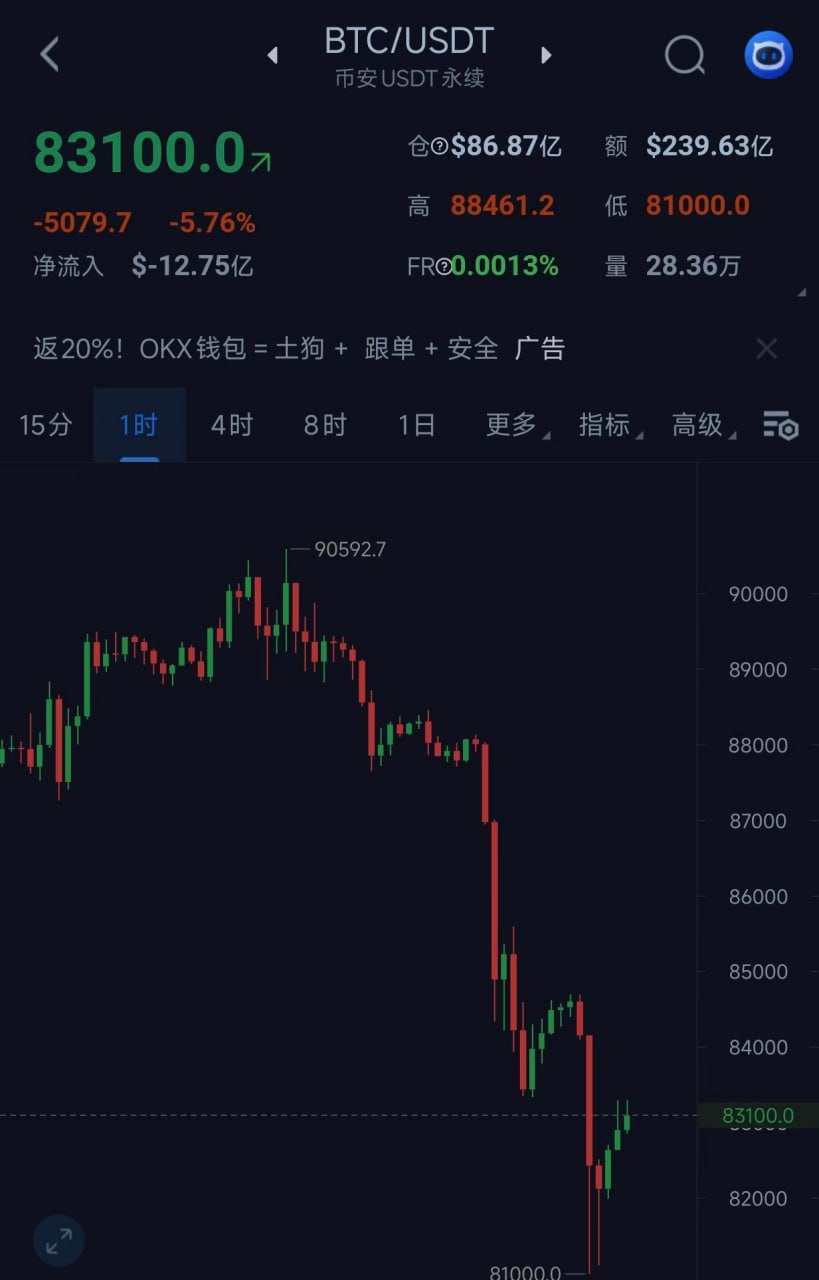Viewport: 819px width, 1280px height.
Task: Tap the FR funding rate info icon
Action: click(x=442, y=267)
